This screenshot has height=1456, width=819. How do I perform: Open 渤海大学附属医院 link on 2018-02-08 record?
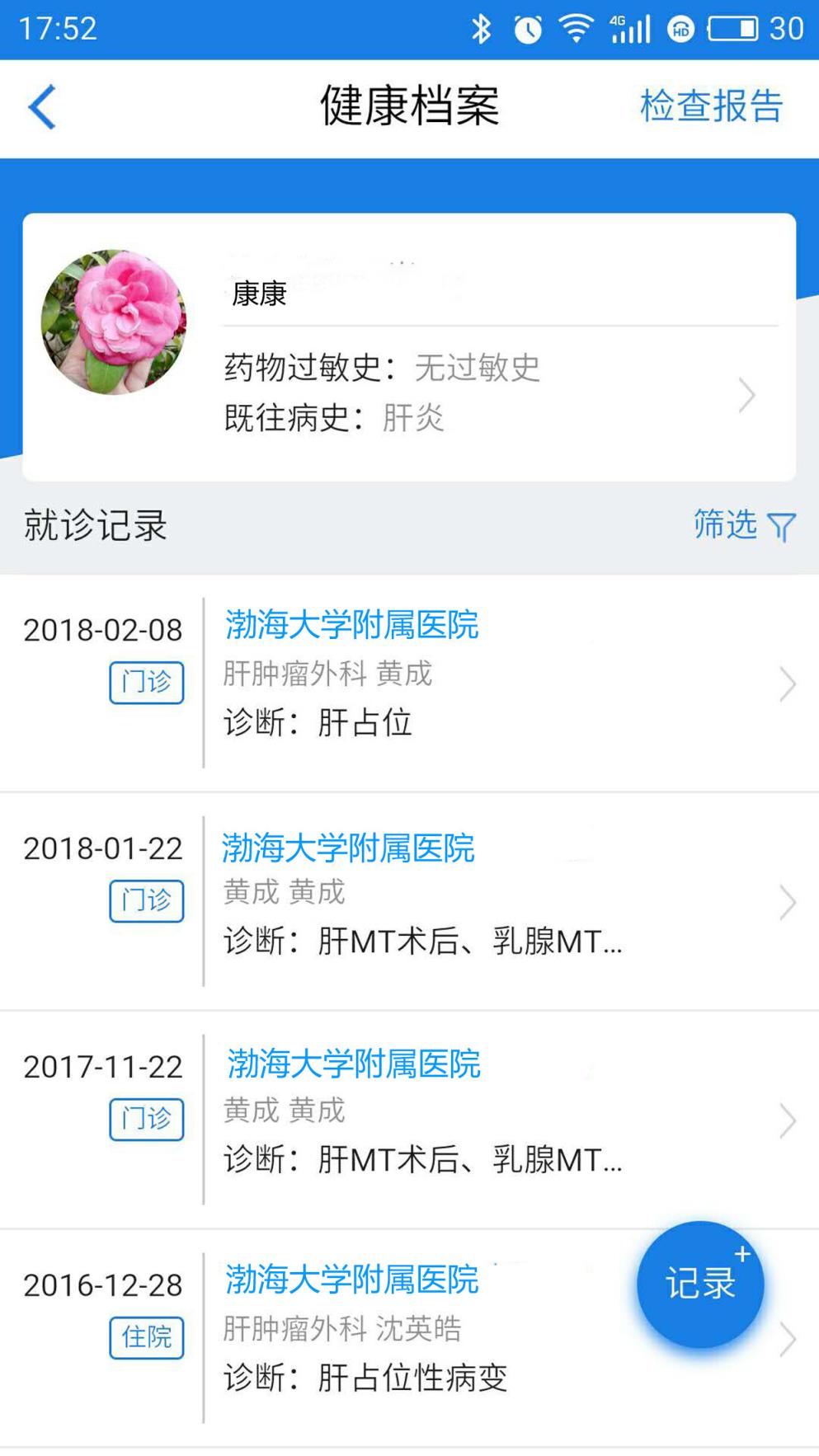(x=351, y=627)
